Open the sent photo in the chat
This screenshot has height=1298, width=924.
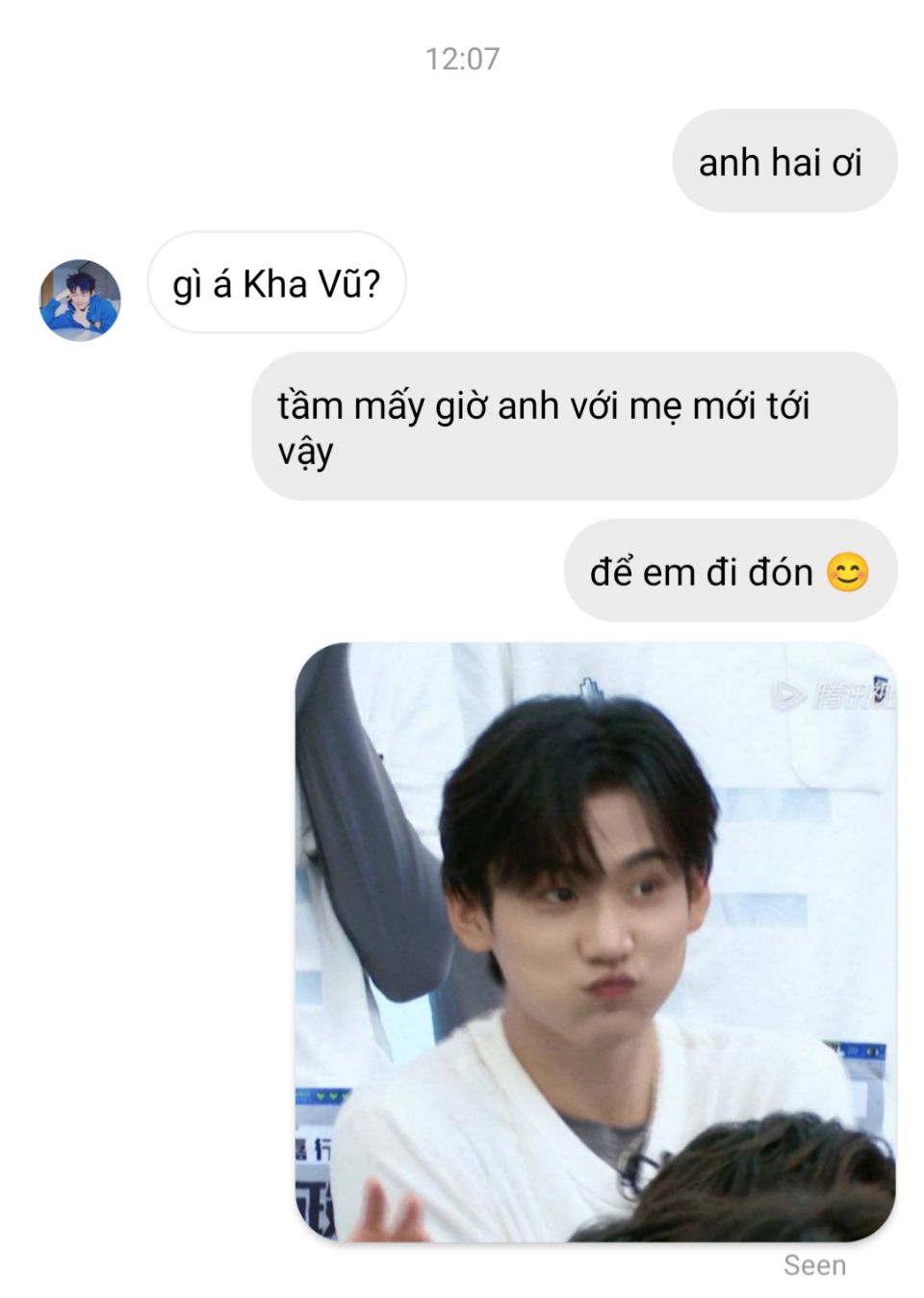(595, 941)
